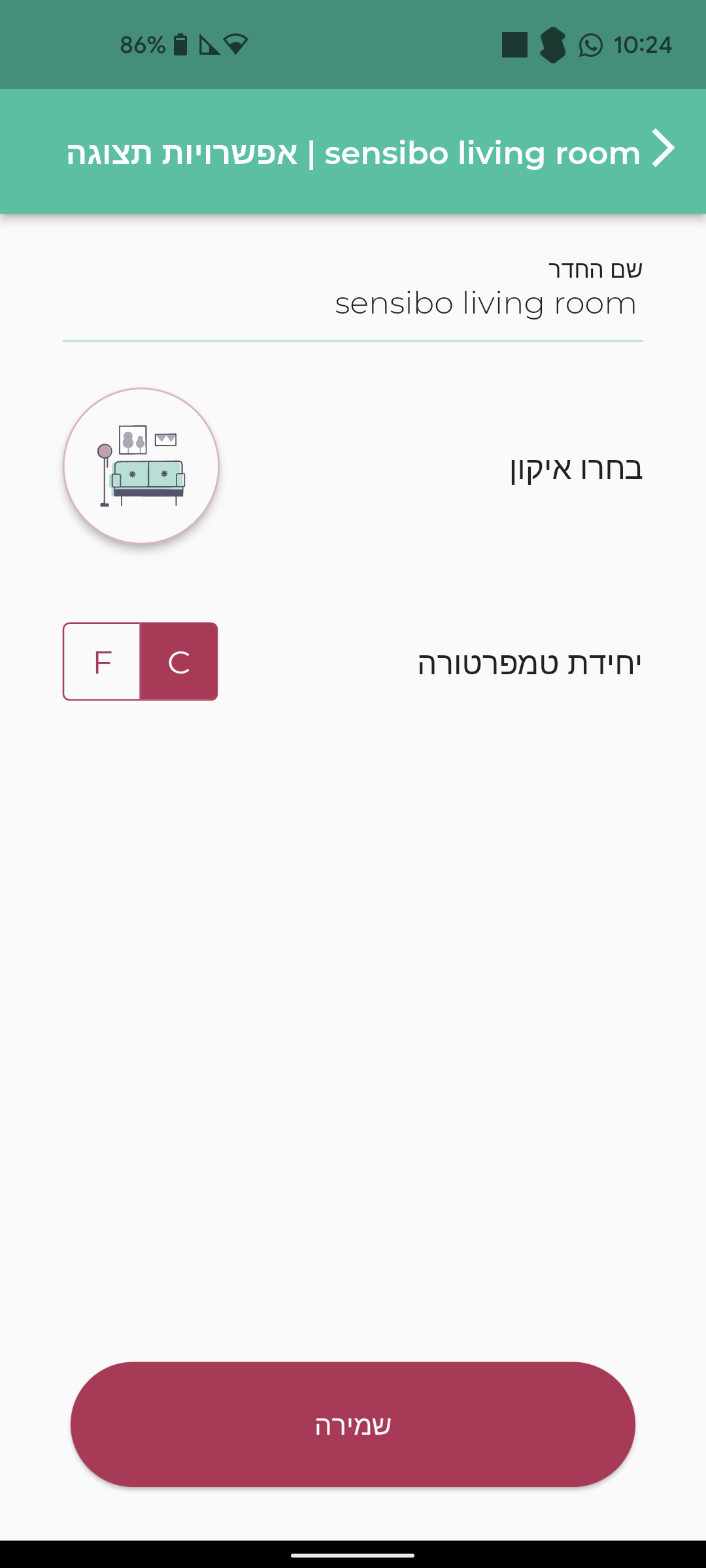Viewport: 706px width, 1568px height.
Task: Select C as the temperature unit
Action: coord(179,662)
